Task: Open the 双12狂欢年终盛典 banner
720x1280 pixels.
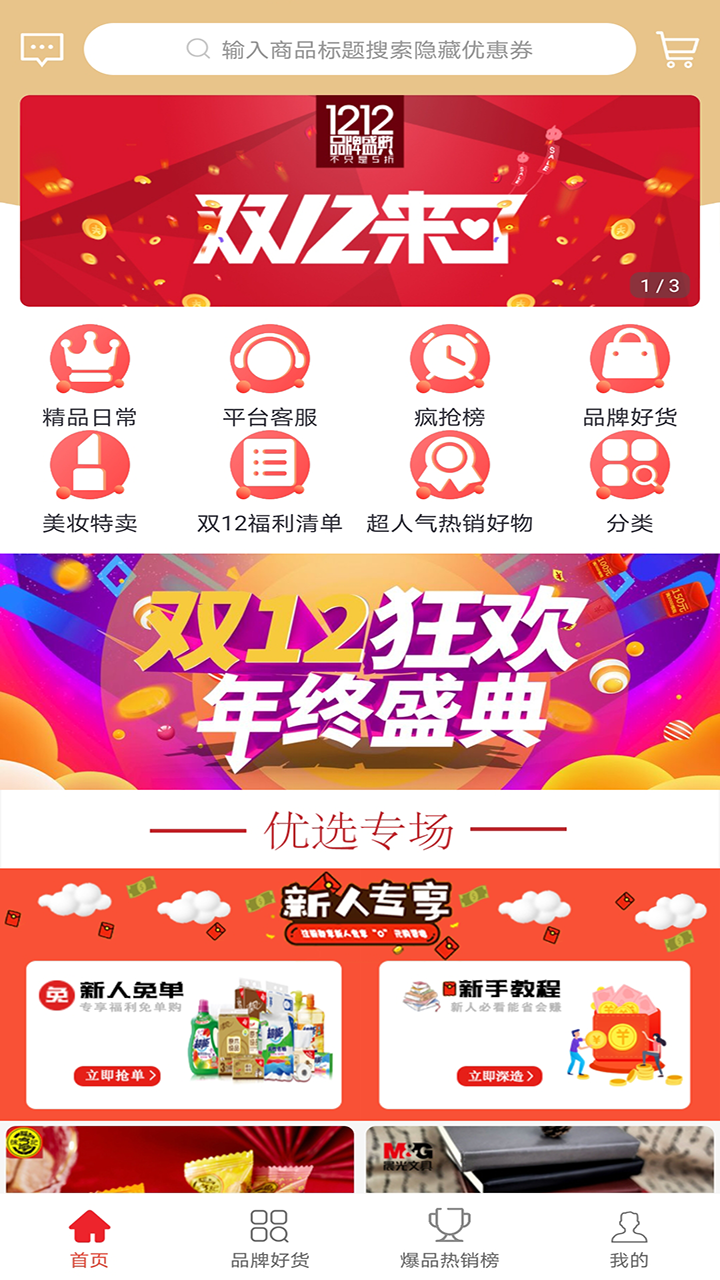Action: 360,672
